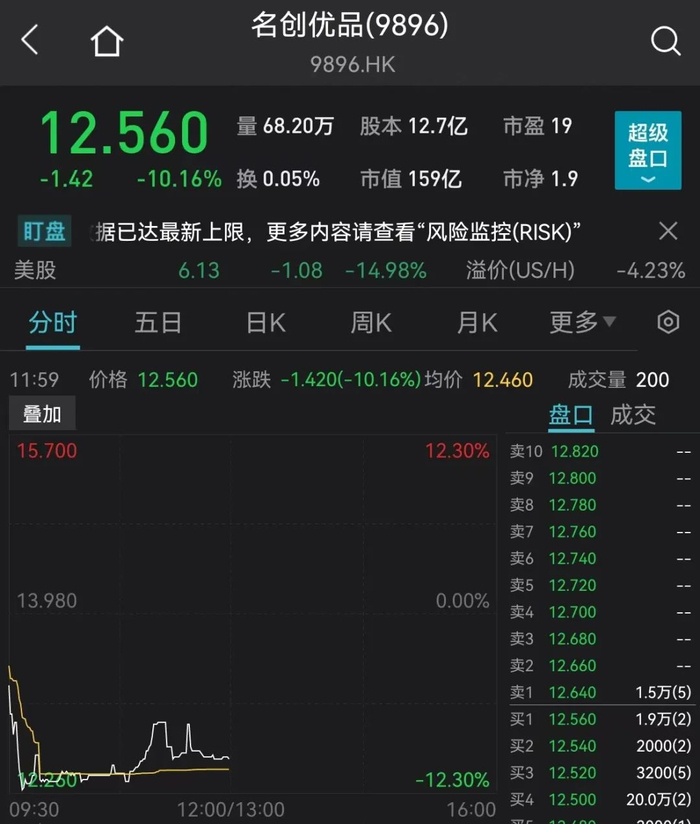The width and height of the screenshot is (700, 824).
Task: Open stock search magnifier
Action: click(666, 41)
